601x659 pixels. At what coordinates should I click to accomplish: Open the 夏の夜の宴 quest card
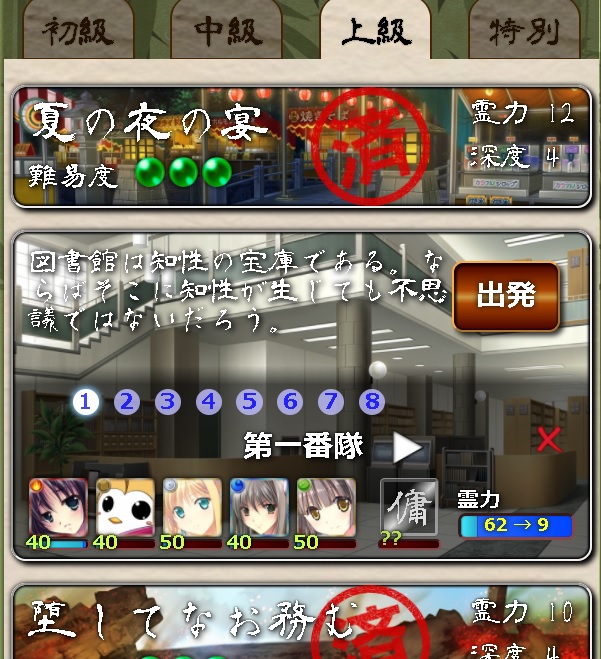[x=300, y=146]
